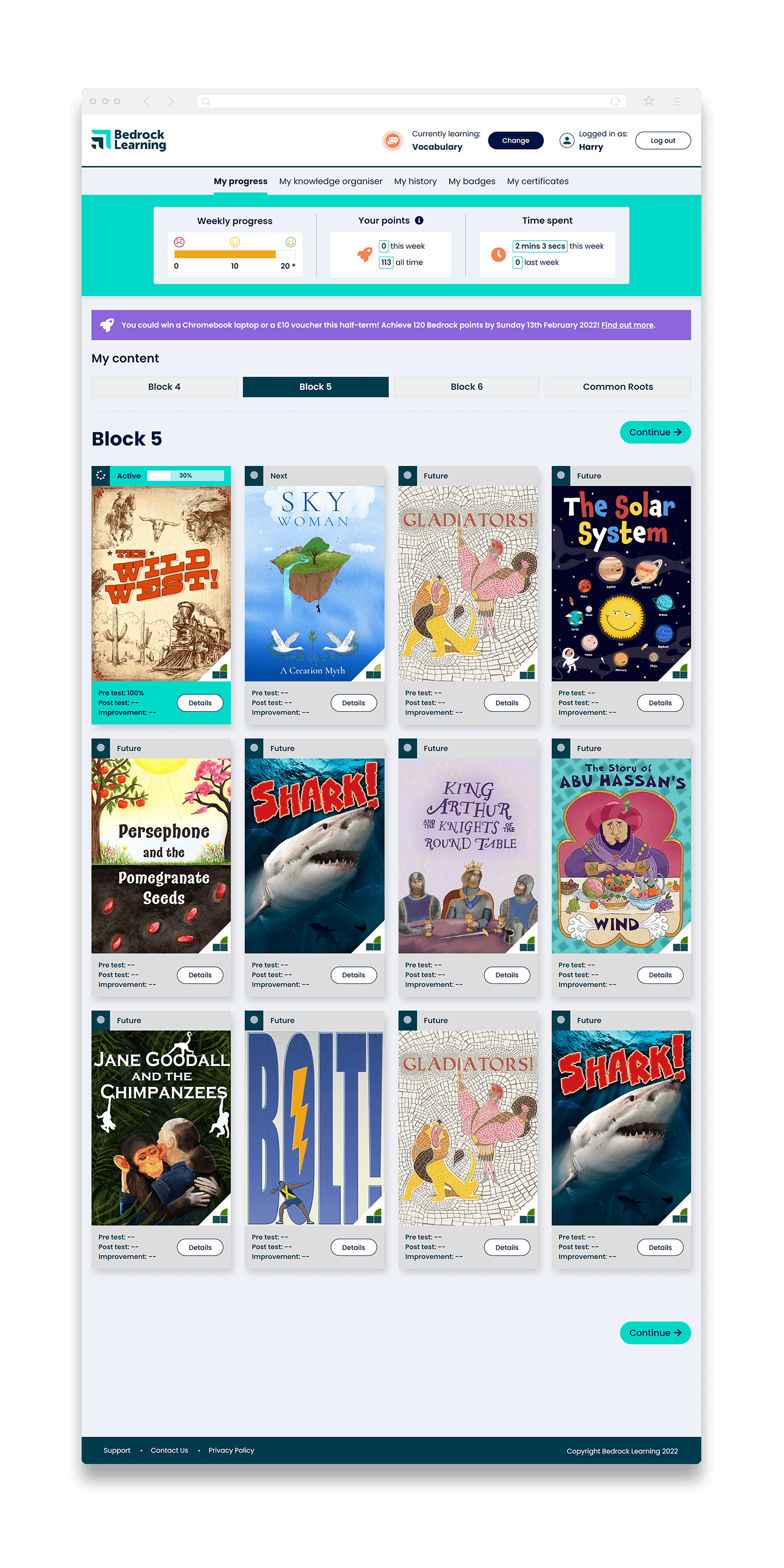Select the Block 6 content tab

point(466,387)
